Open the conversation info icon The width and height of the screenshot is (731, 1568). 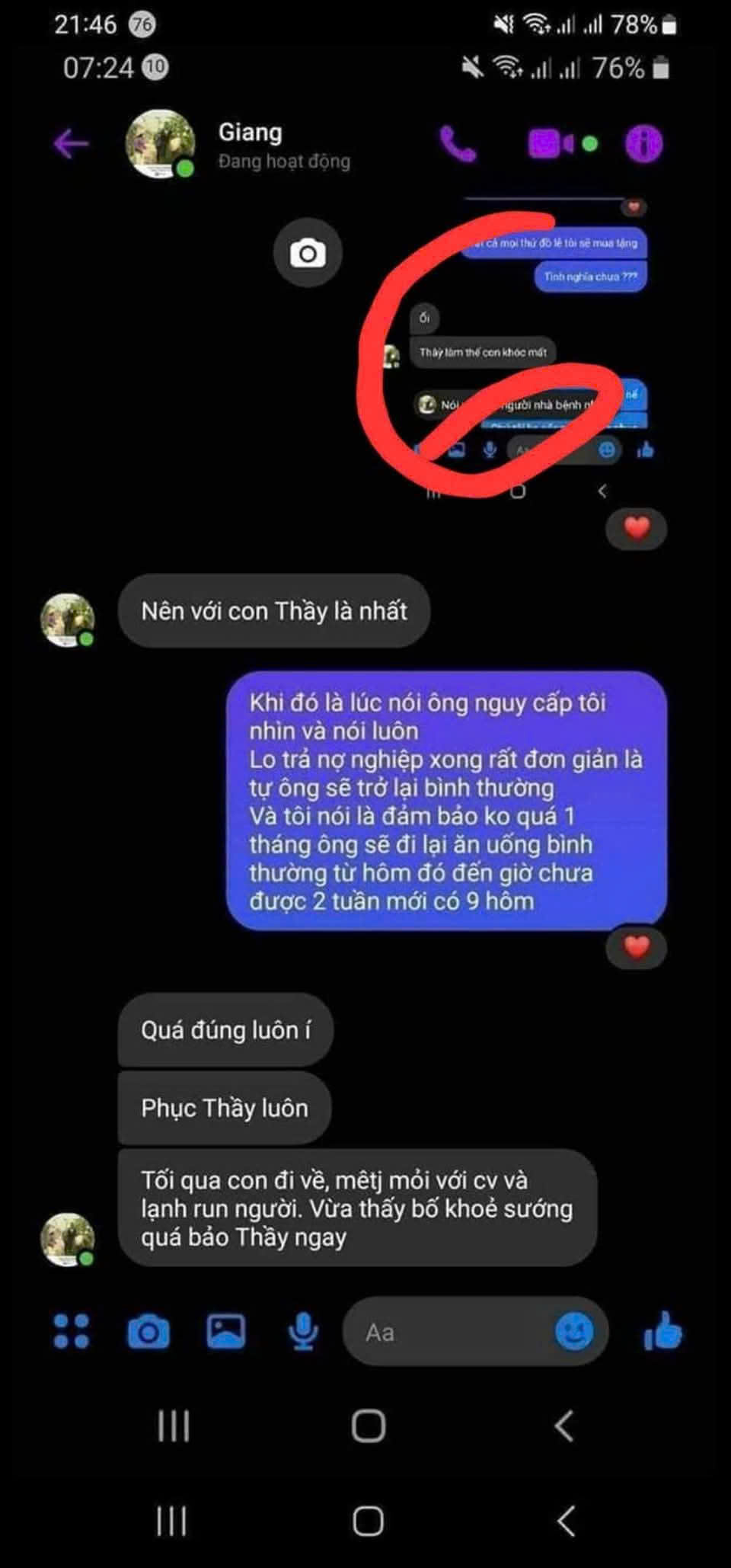tap(643, 143)
